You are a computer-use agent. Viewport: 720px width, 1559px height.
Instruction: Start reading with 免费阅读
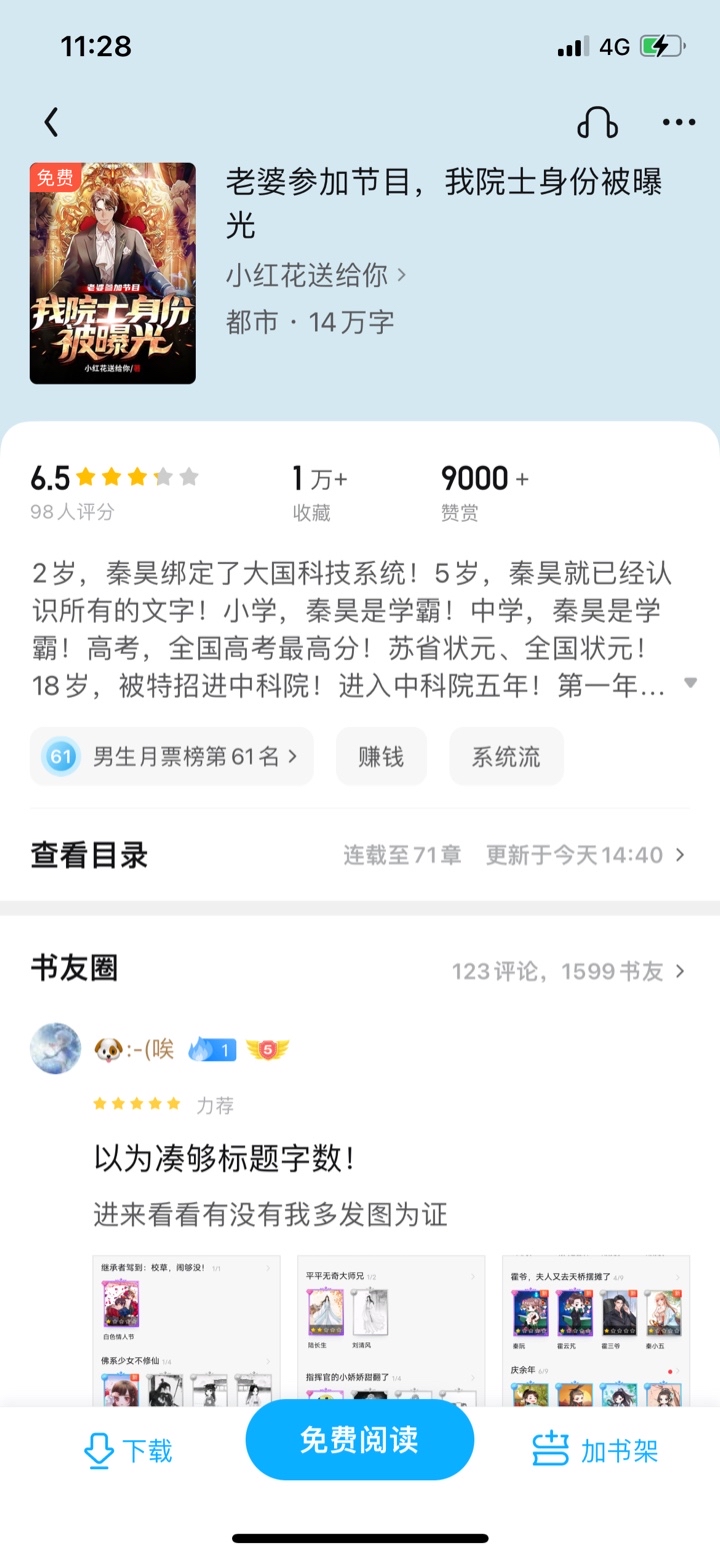[359, 1440]
